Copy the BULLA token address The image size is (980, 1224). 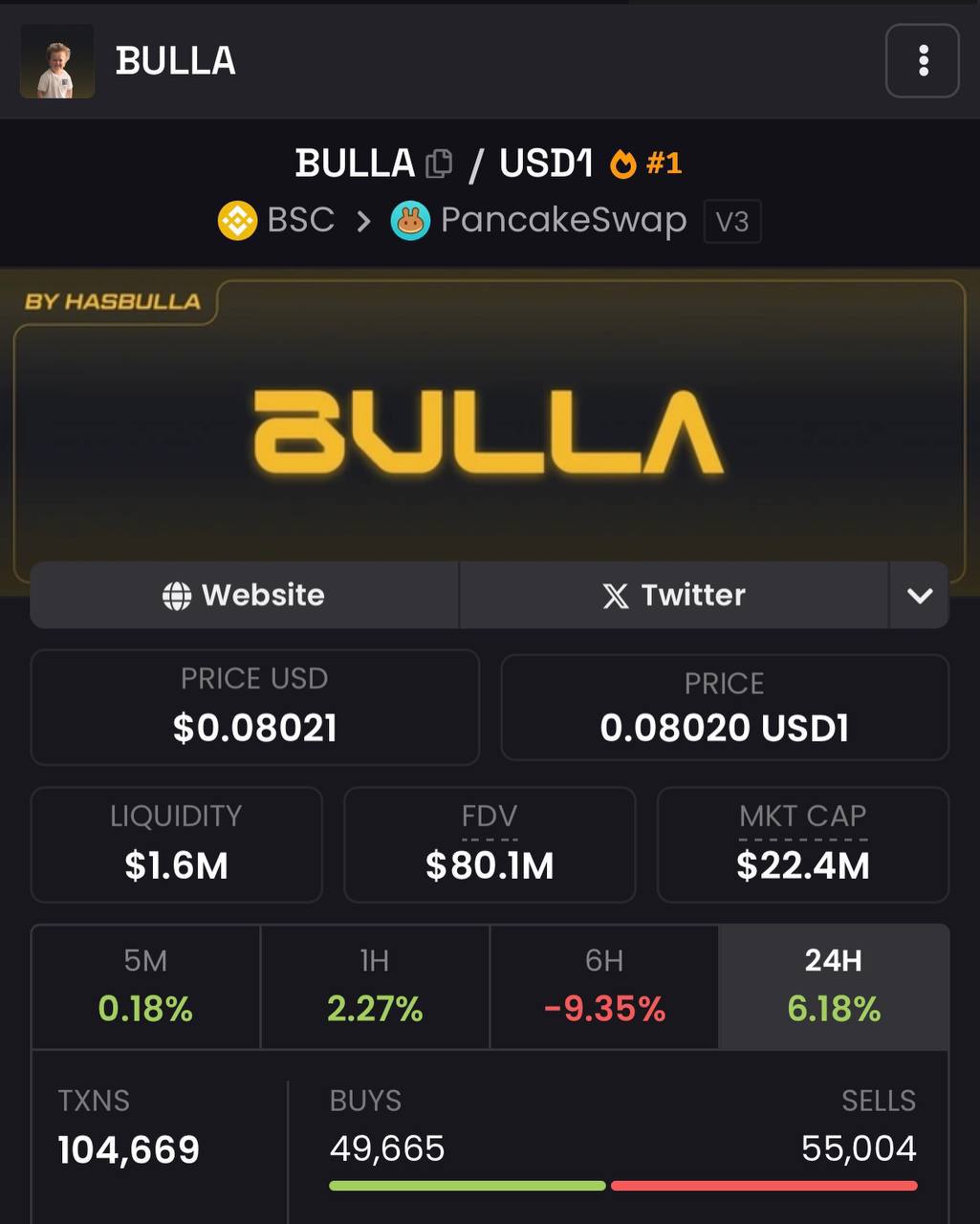tap(439, 164)
